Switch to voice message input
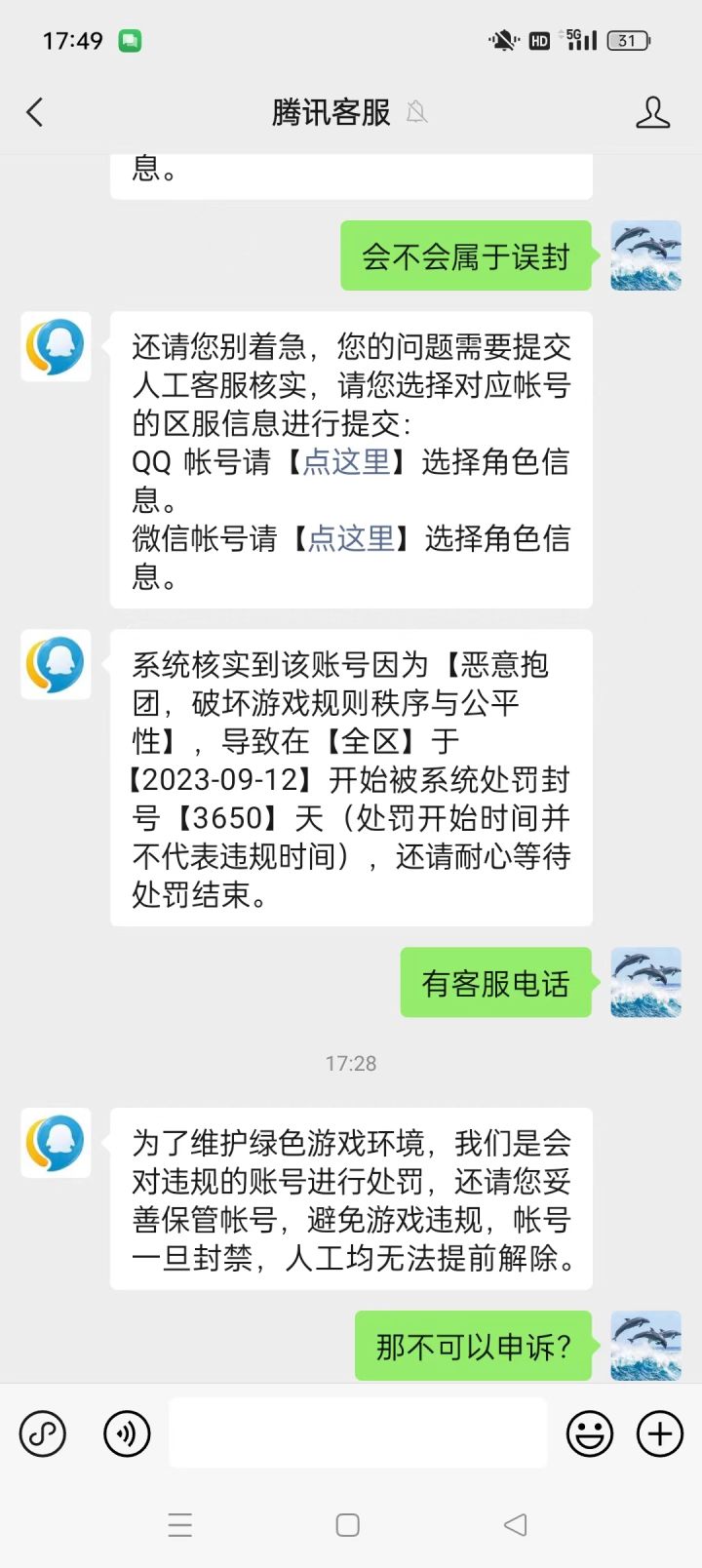The width and height of the screenshot is (702, 1568). tap(127, 1433)
